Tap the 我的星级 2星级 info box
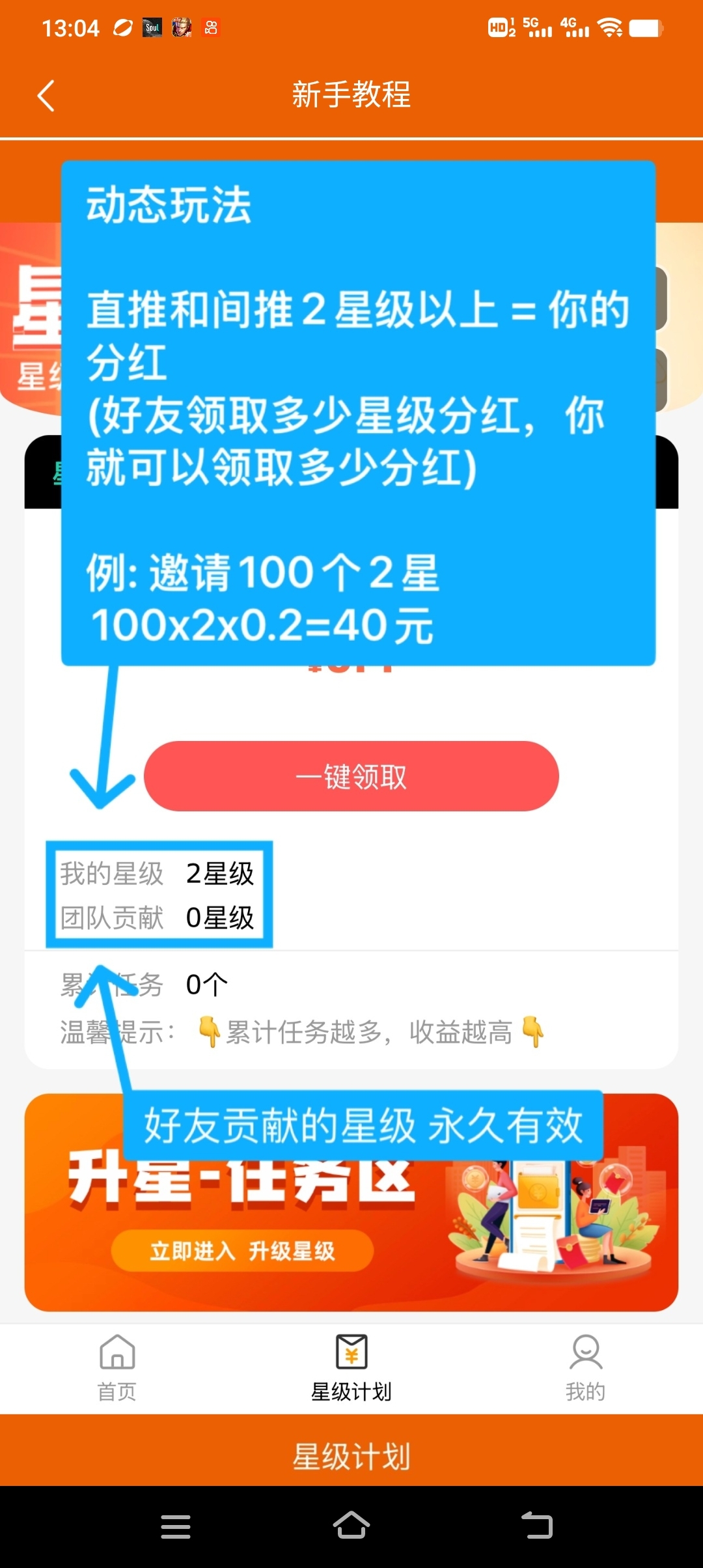The image size is (703, 1568). [x=159, y=895]
